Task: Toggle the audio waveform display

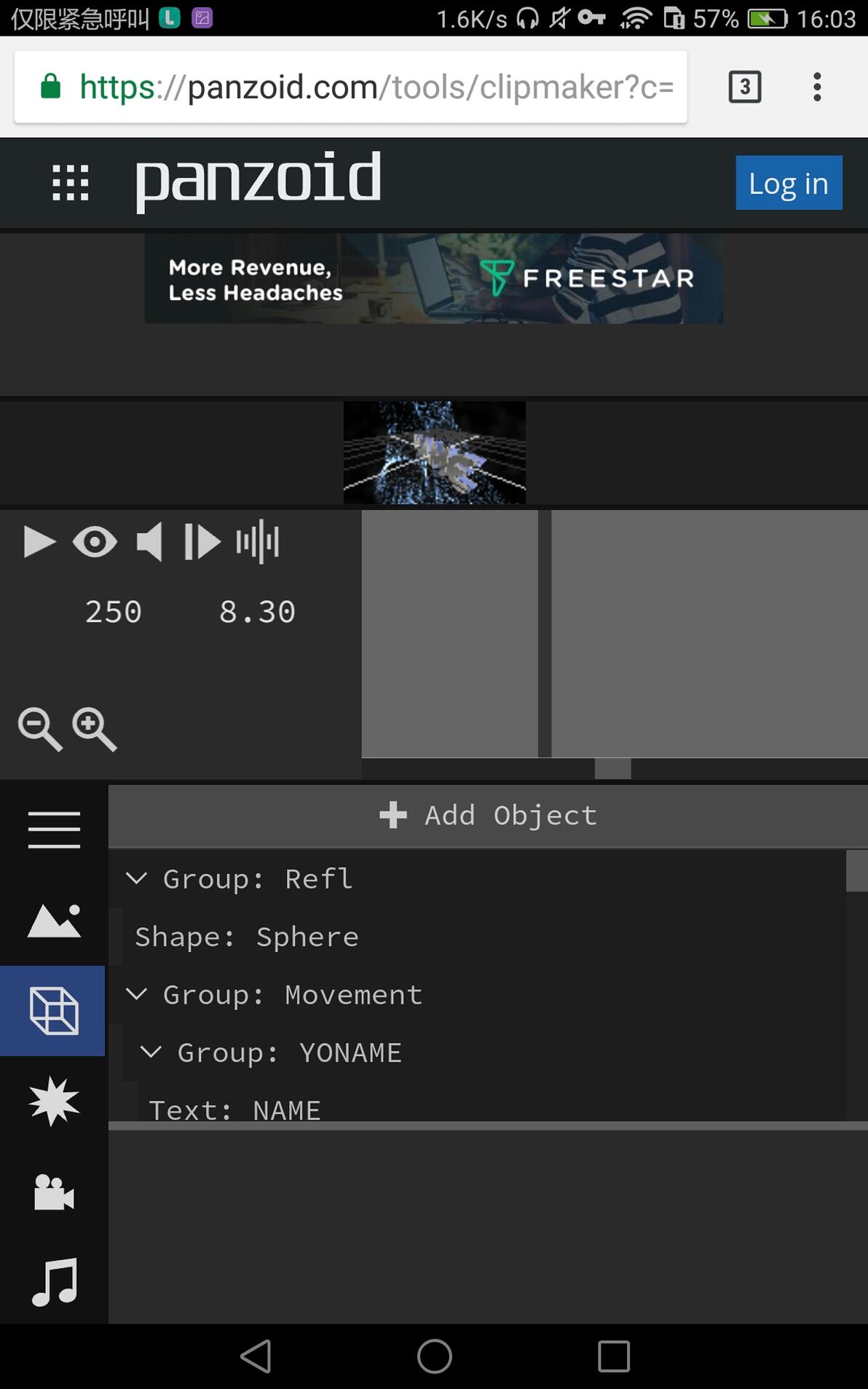Action: 258,542
